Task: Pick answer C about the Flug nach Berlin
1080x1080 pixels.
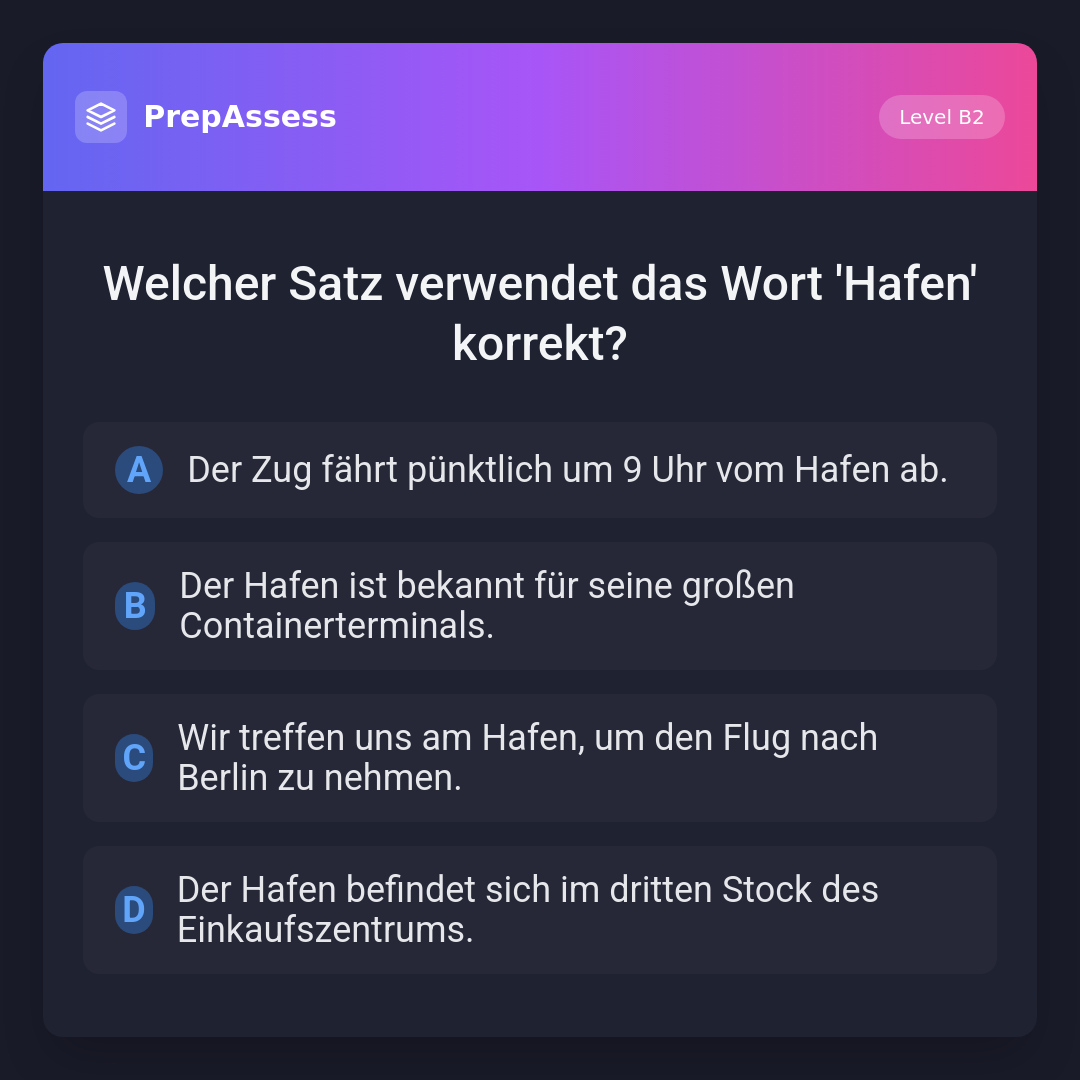Action: pos(540,758)
